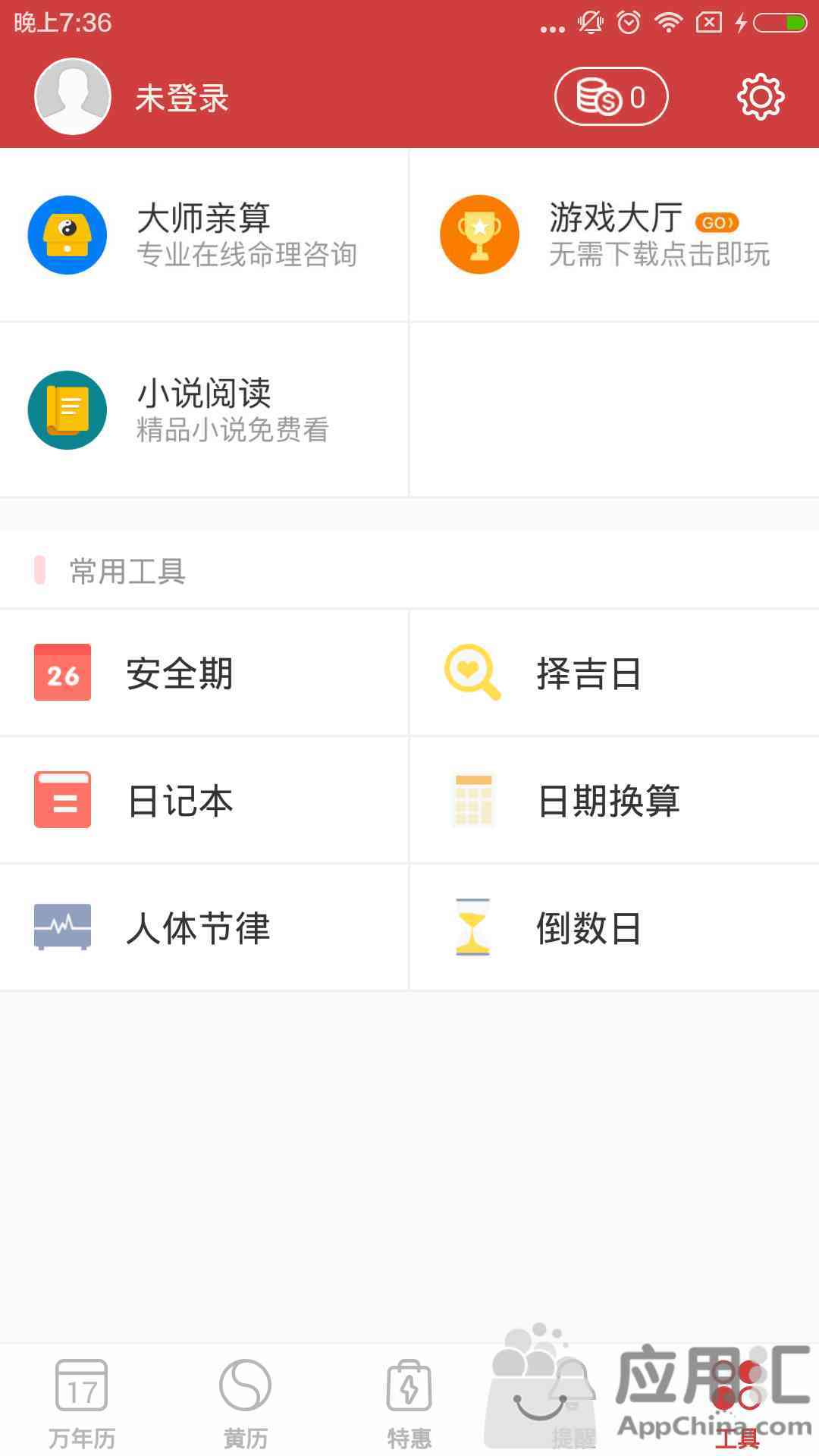Image resolution: width=819 pixels, height=1456 pixels.
Task: Open the 择吉日 tool
Action: 615,673
